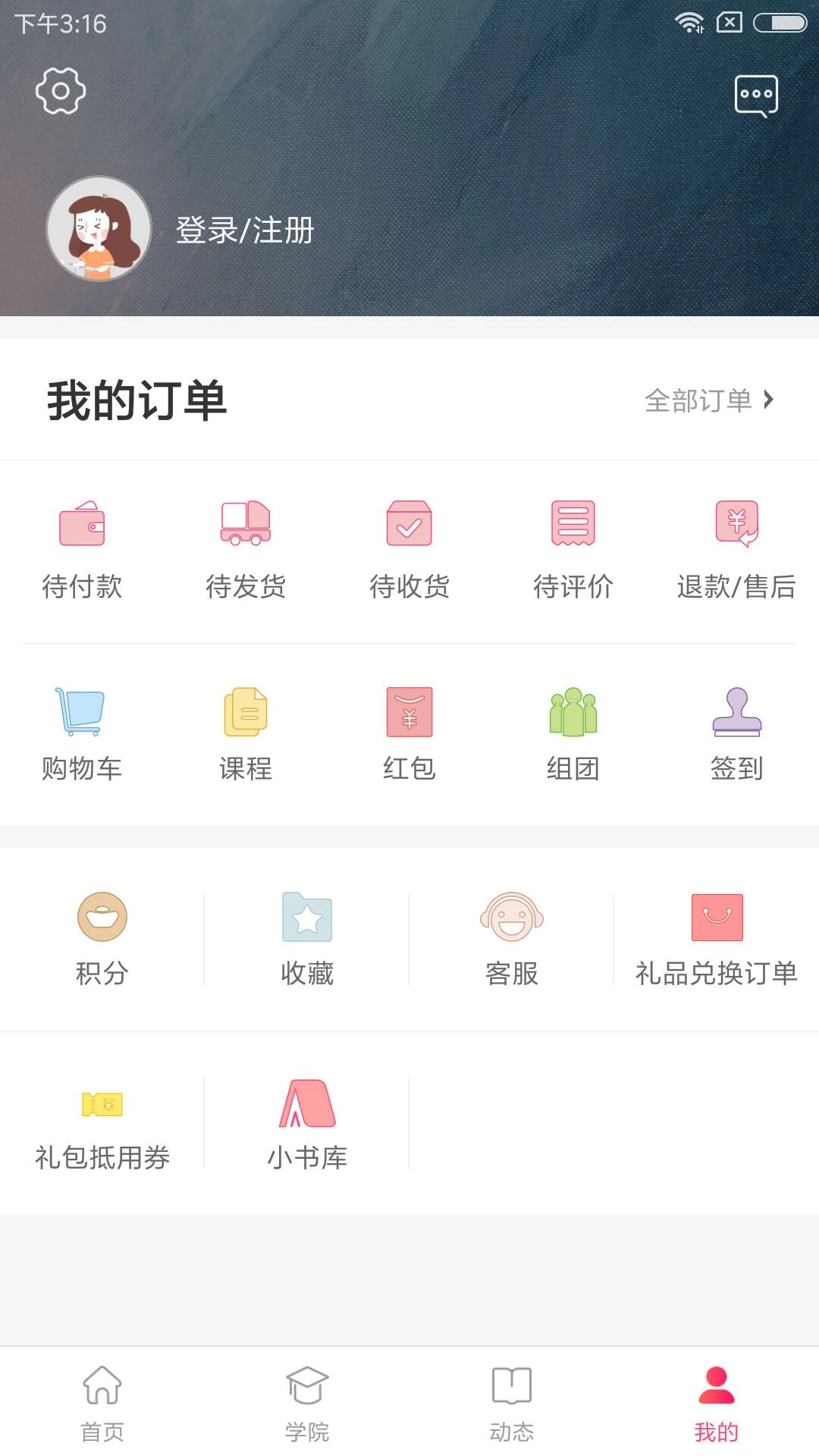
Task: Open the settings gear icon
Action: pyautogui.click(x=59, y=91)
